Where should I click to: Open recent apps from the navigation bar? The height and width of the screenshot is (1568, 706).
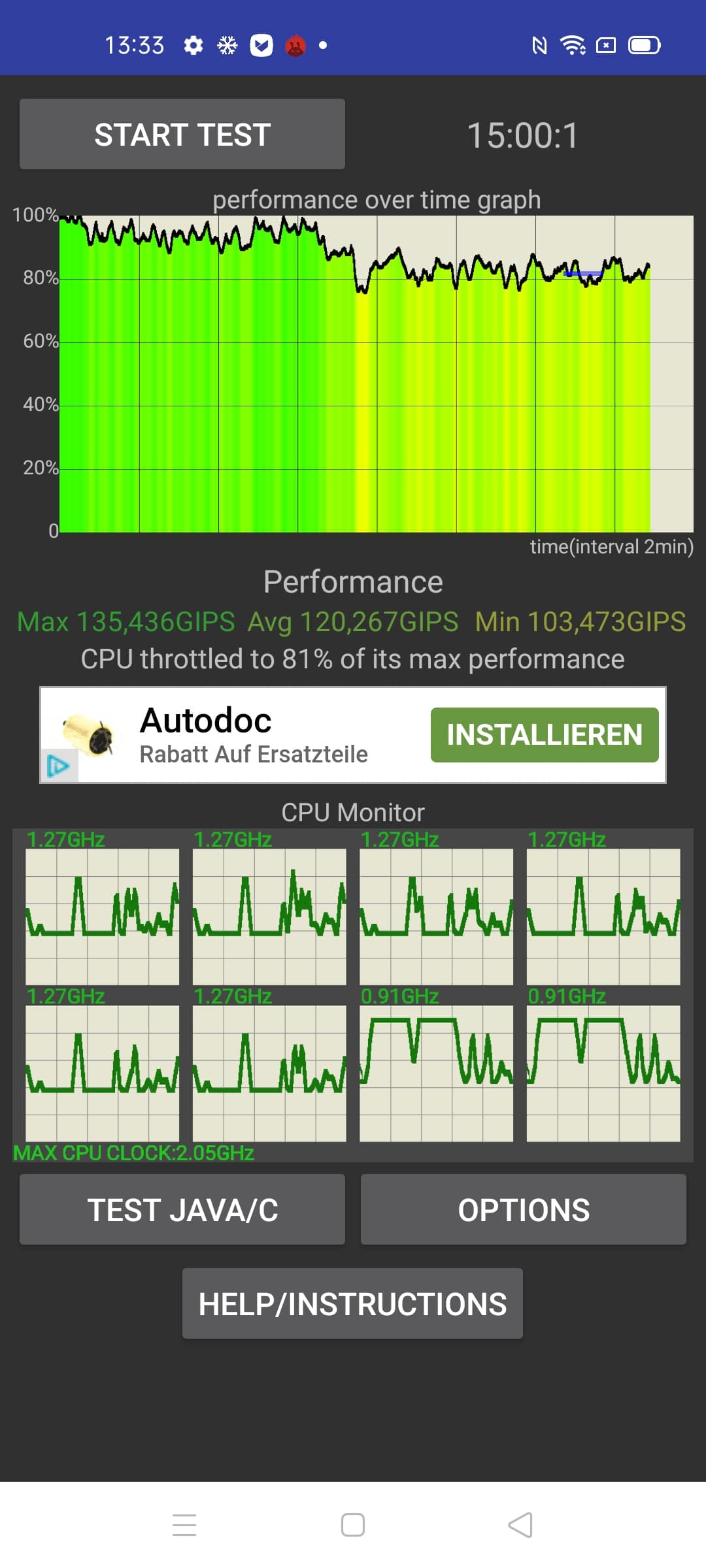184,1525
